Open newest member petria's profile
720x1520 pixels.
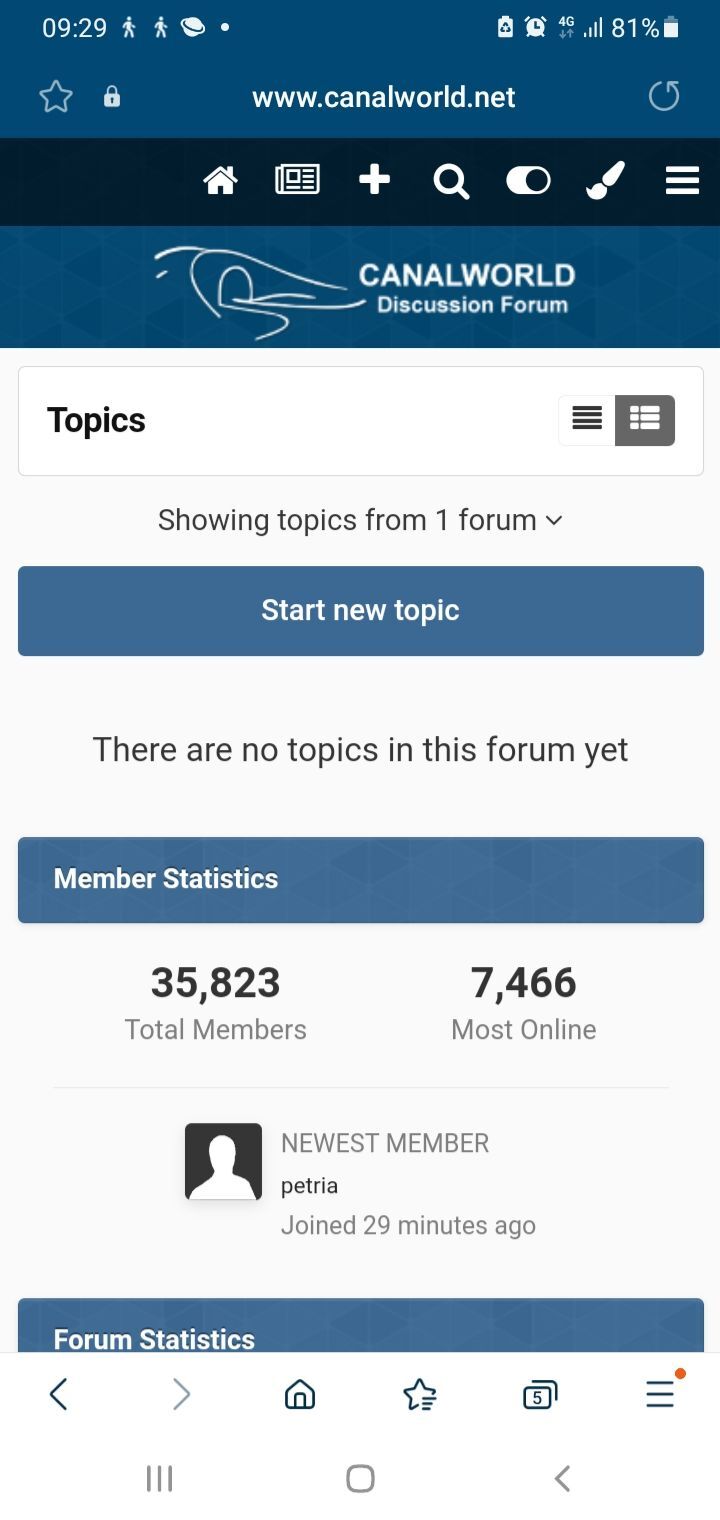click(309, 1186)
